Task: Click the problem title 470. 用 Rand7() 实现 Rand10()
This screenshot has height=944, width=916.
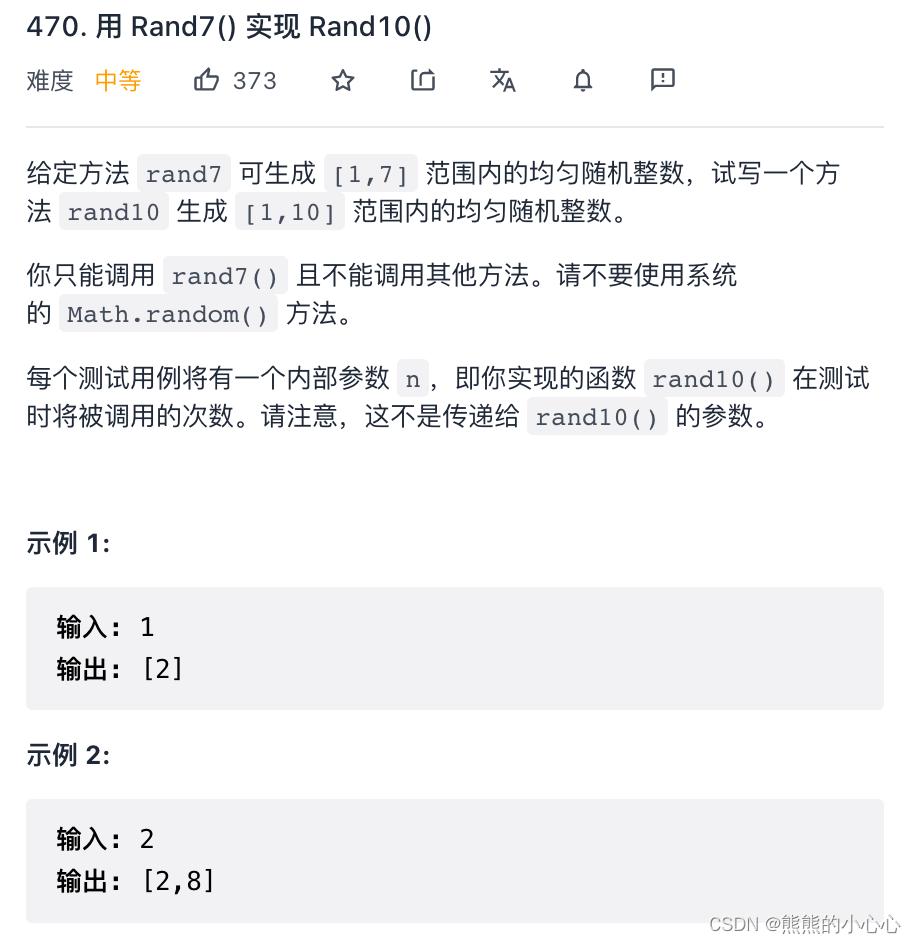Action: coord(229,26)
